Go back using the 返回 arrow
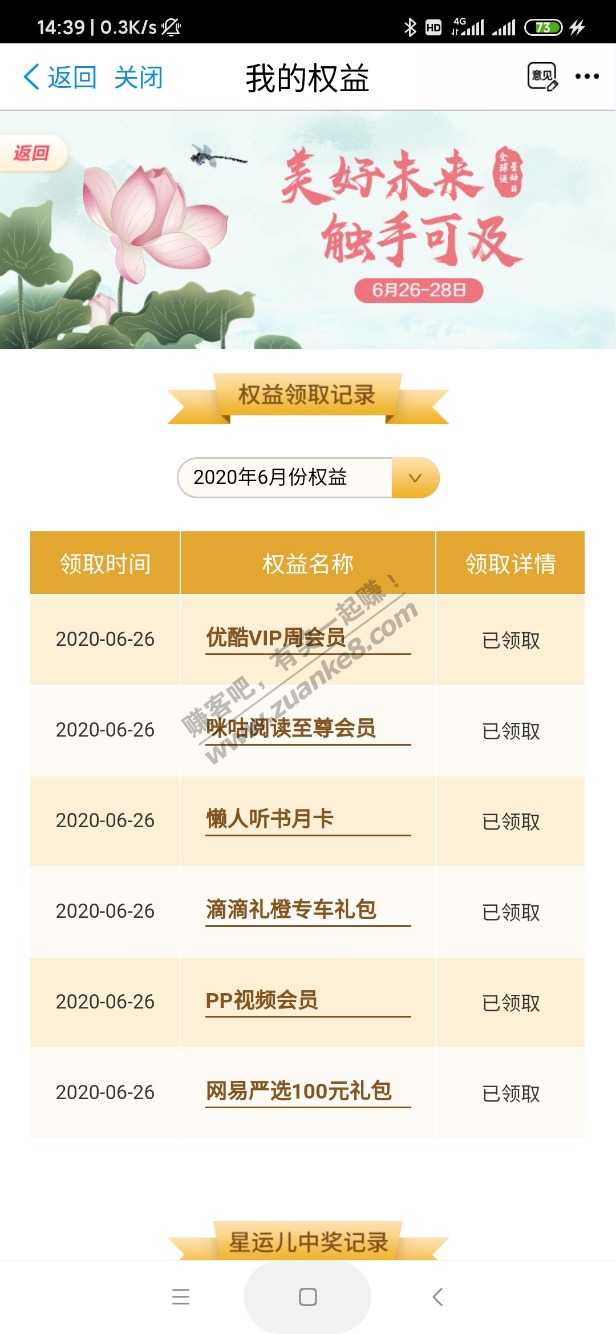Screen dimensions: 616x1334 click(x=59, y=77)
